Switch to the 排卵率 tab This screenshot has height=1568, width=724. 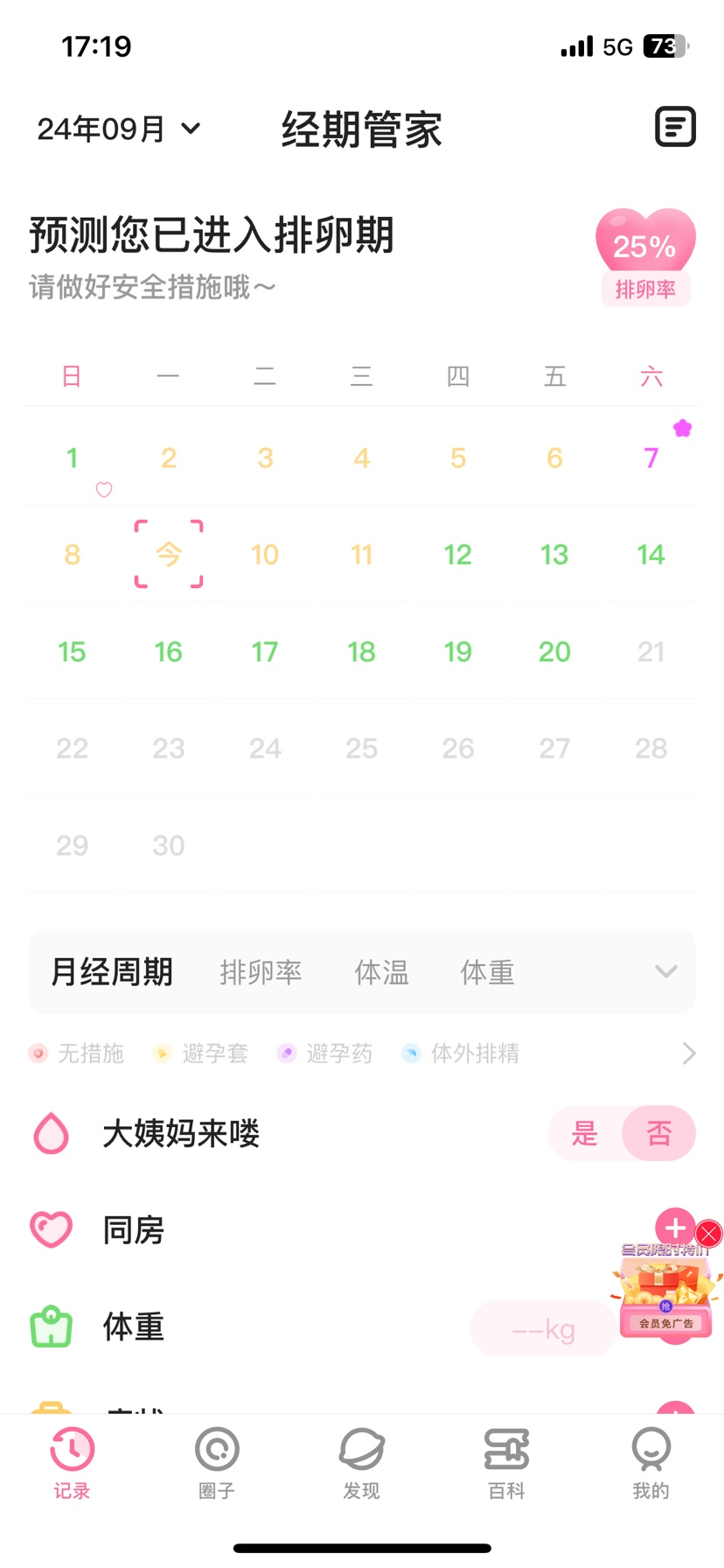(261, 972)
